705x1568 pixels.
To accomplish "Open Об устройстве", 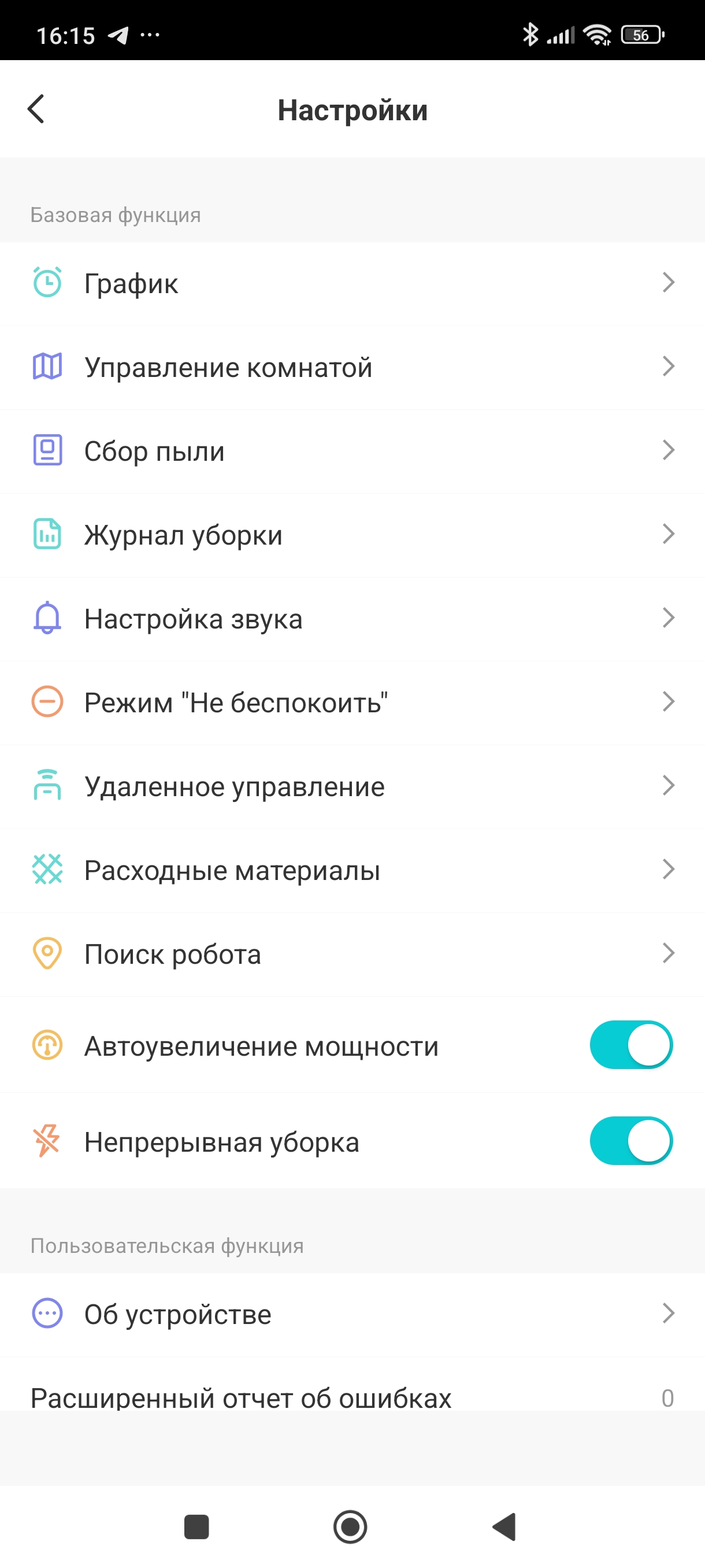I will coord(352,1314).
